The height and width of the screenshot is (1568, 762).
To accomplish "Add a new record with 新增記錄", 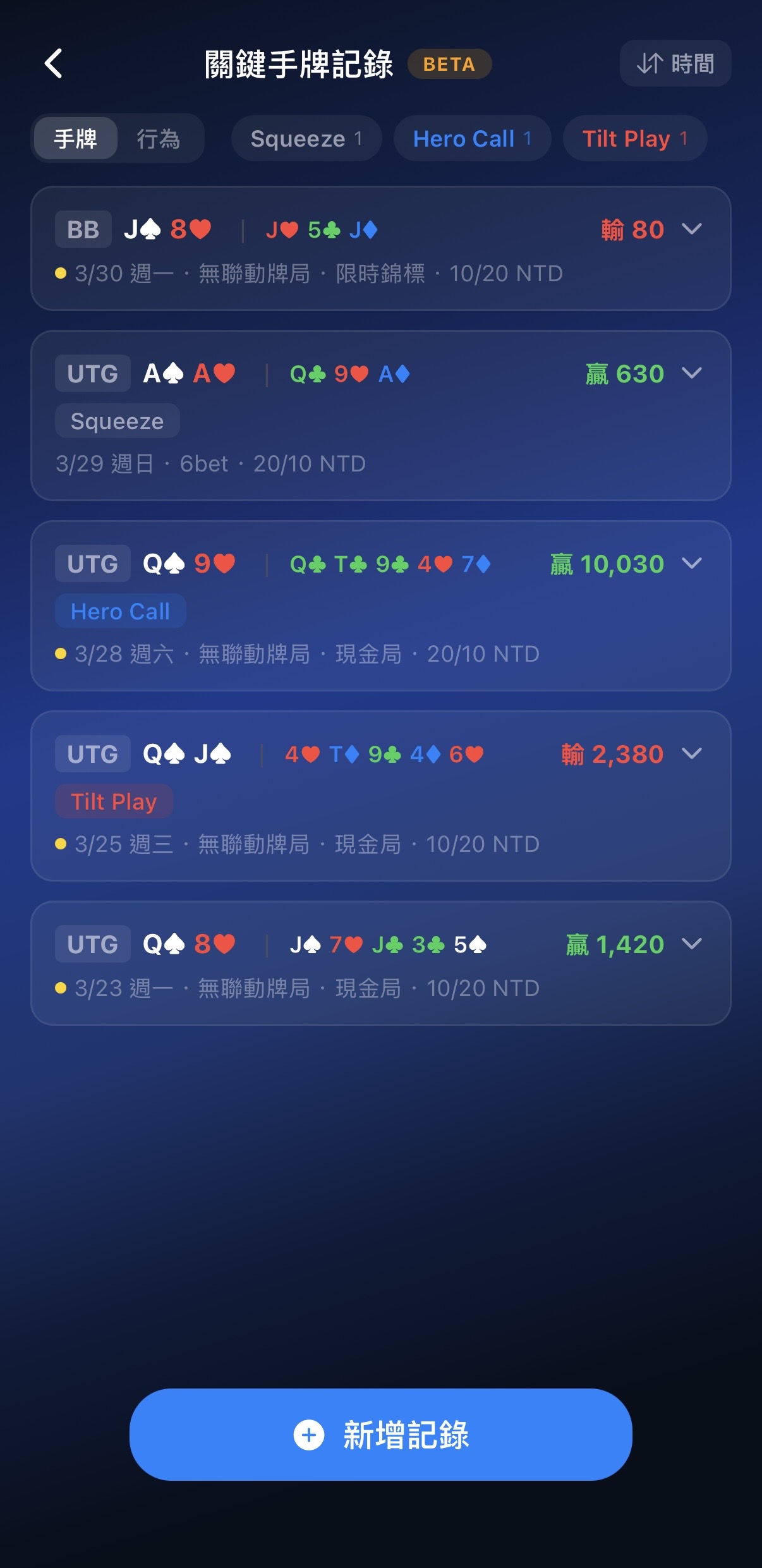I will (x=380, y=1435).
